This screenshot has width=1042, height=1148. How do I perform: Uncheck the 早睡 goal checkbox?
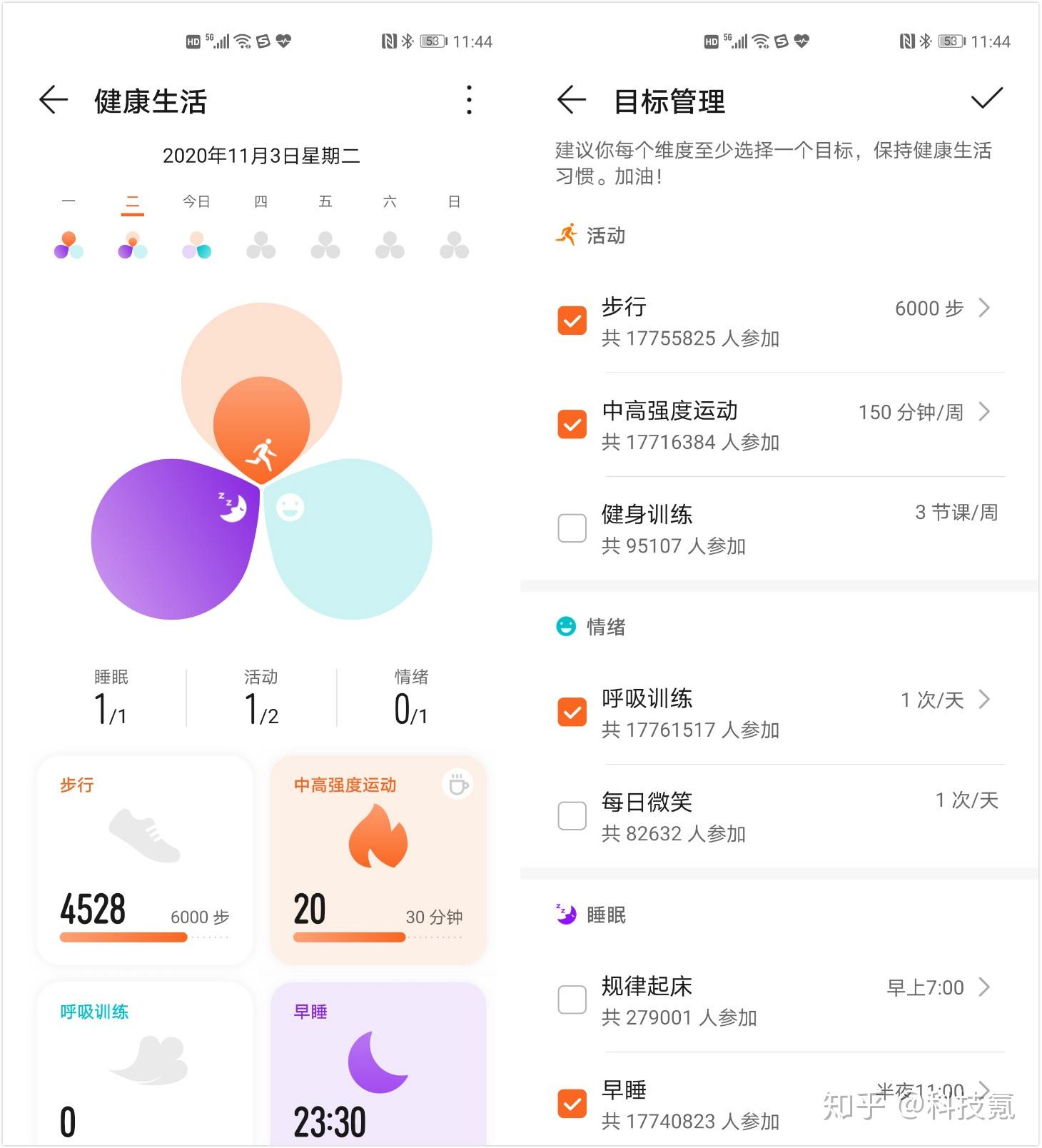coord(572,1104)
